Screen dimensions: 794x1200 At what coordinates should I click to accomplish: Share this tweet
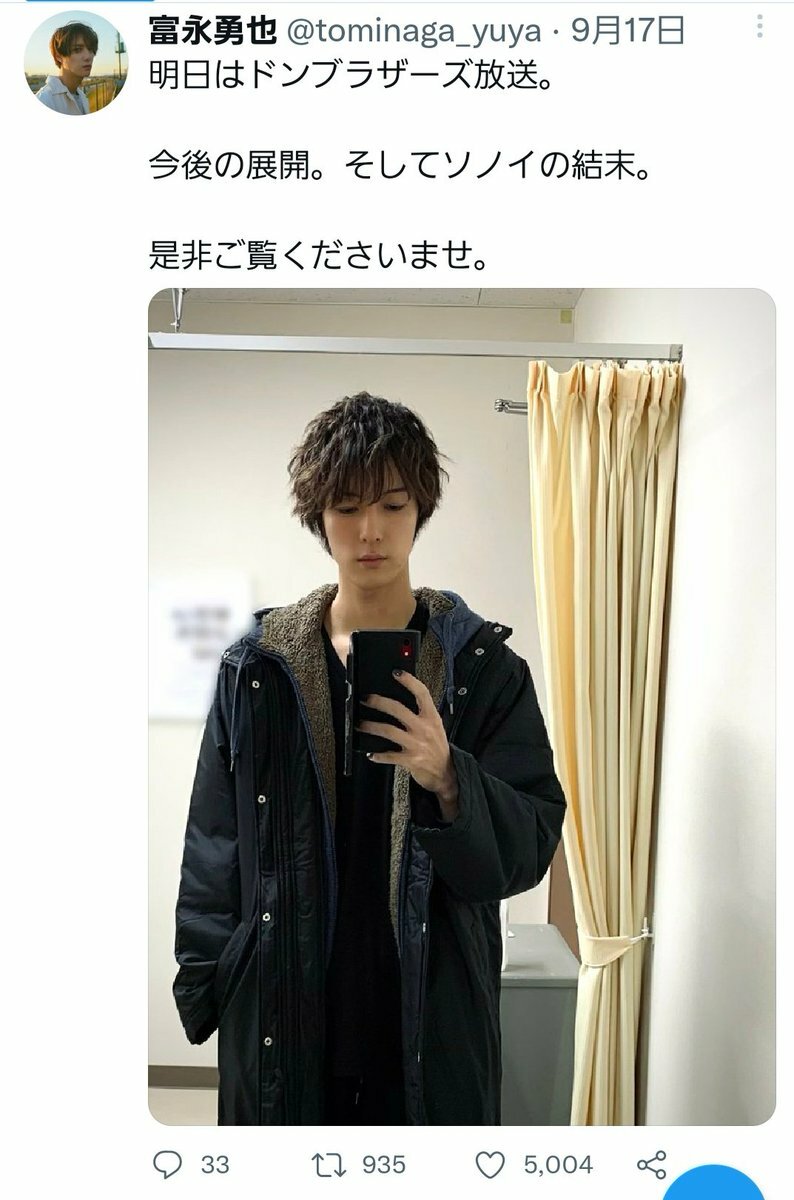coord(651,1164)
